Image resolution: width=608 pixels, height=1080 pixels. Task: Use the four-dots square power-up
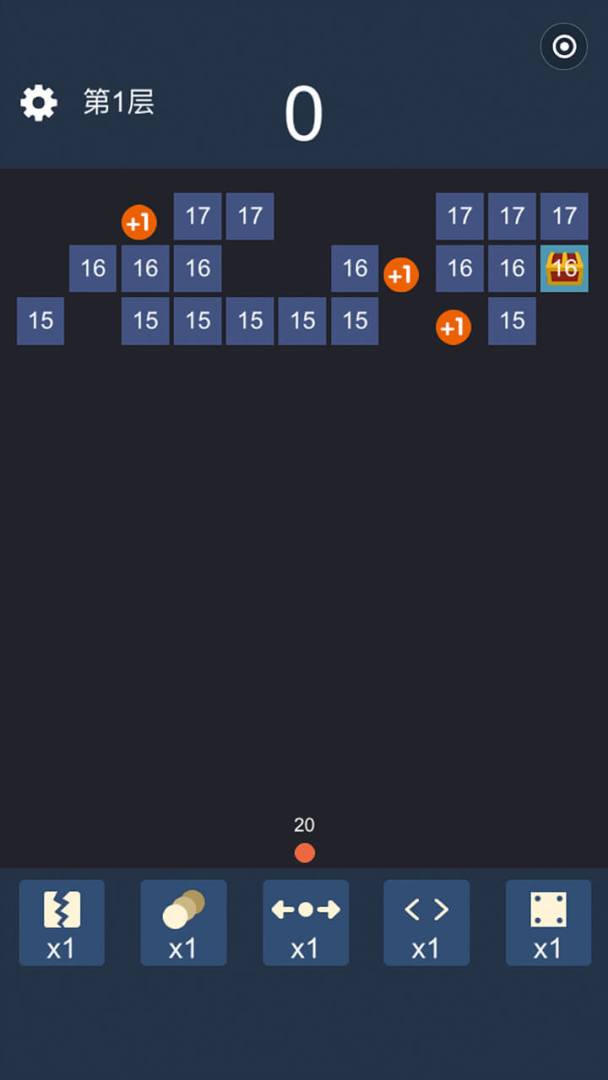point(548,923)
